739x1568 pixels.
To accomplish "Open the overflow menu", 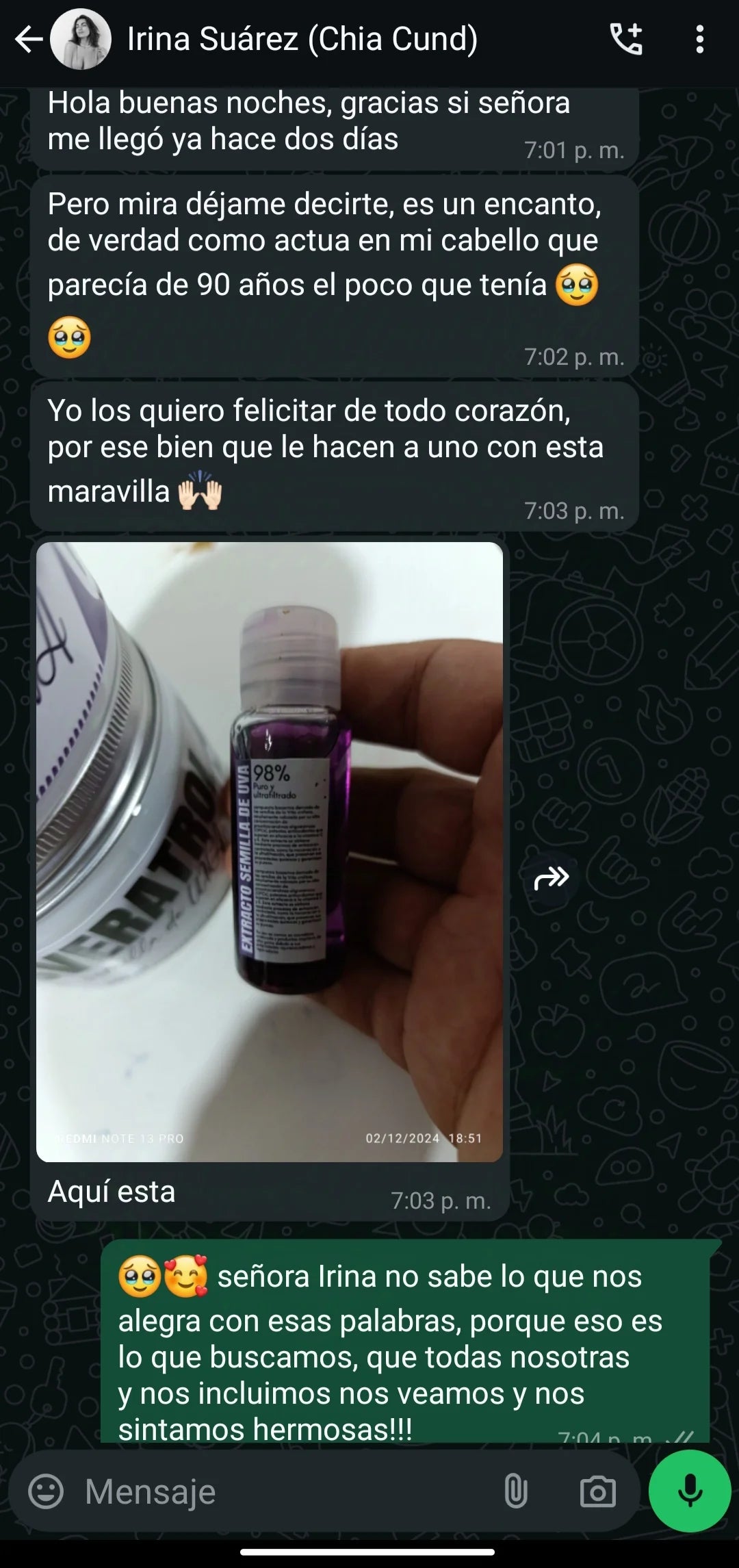I will click(x=699, y=40).
